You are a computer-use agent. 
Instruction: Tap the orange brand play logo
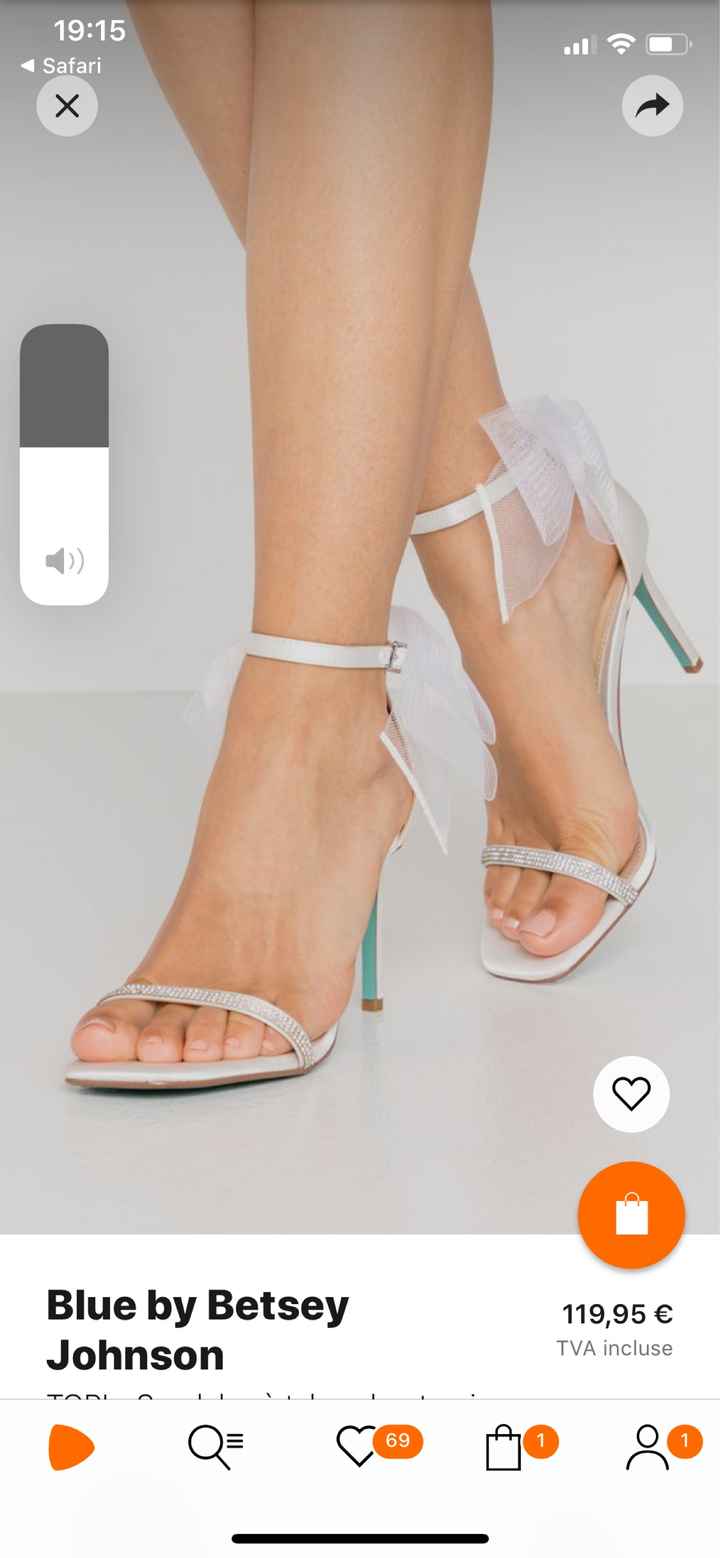point(72,1443)
